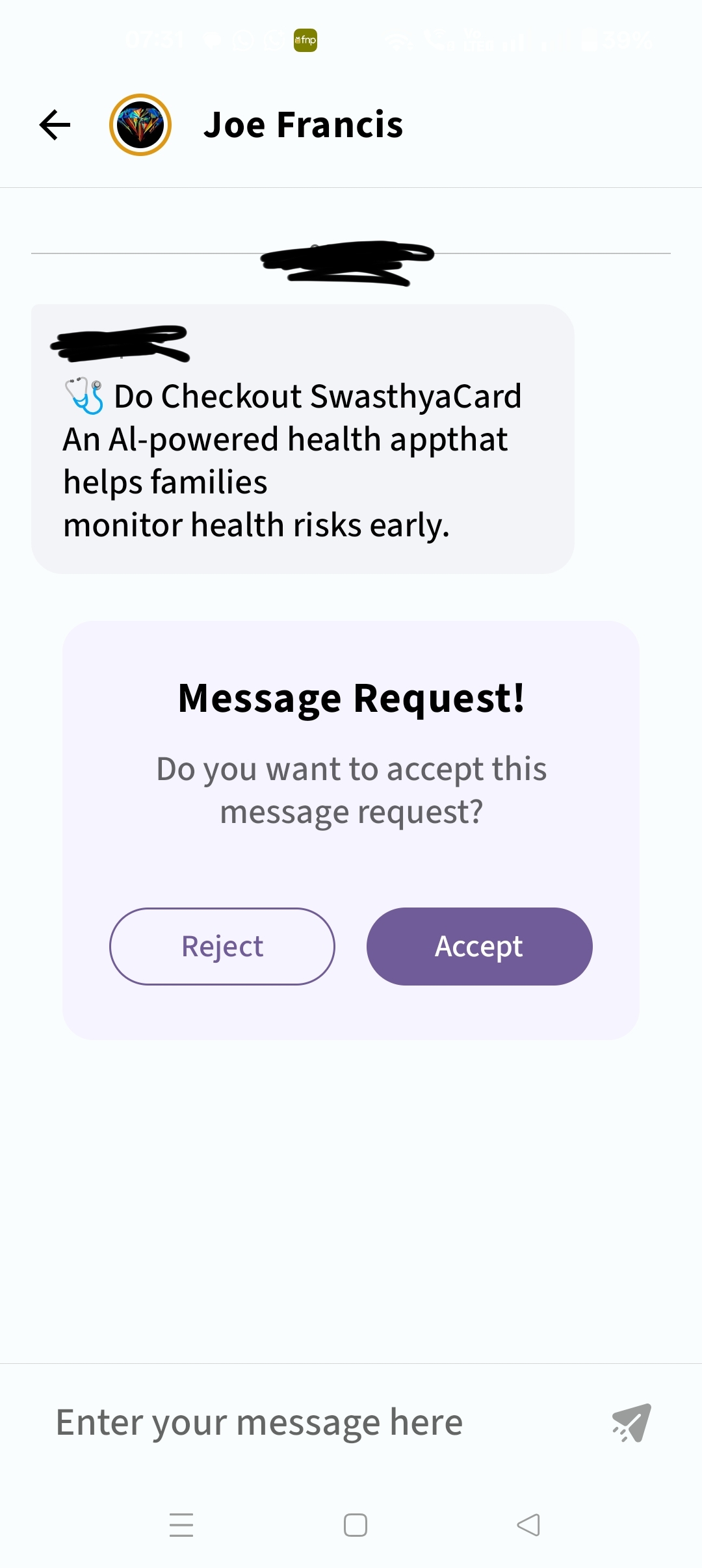Screen dimensions: 702x1568
Task: Open the recent apps menu button
Action: [x=181, y=1525]
